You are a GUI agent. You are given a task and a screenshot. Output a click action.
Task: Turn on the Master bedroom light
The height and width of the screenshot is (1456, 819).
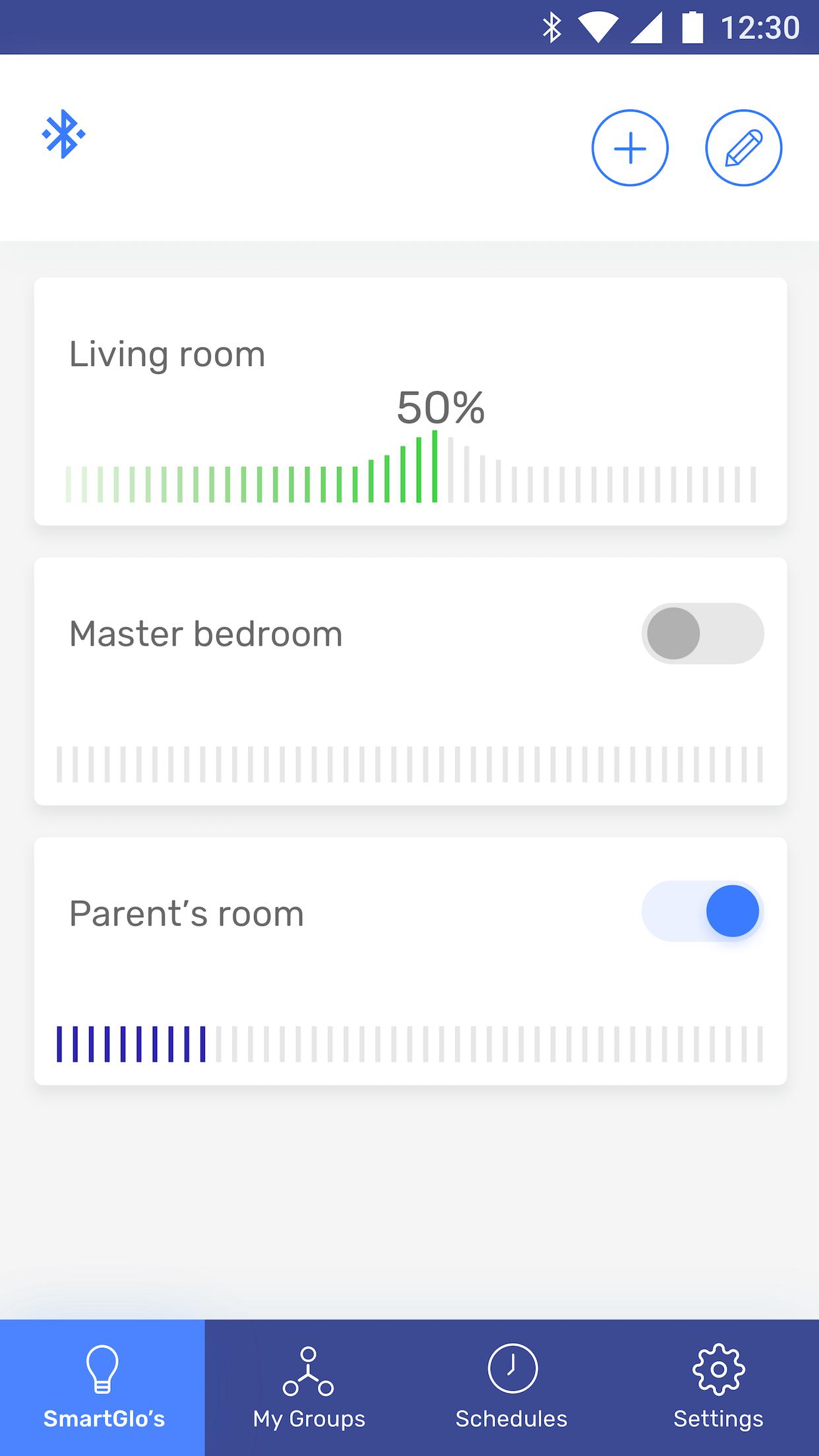pos(702,633)
